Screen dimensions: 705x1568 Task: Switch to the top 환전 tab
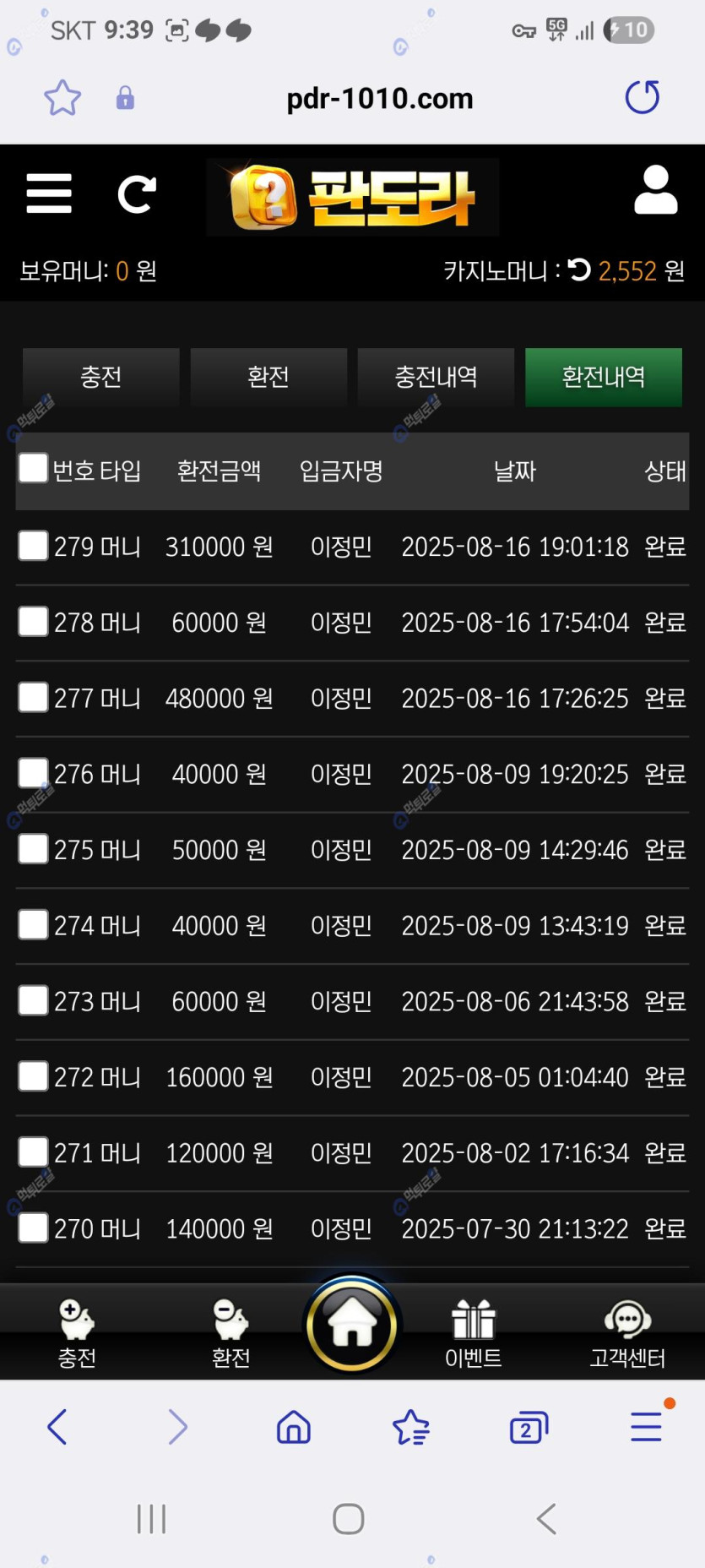[268, 377]
